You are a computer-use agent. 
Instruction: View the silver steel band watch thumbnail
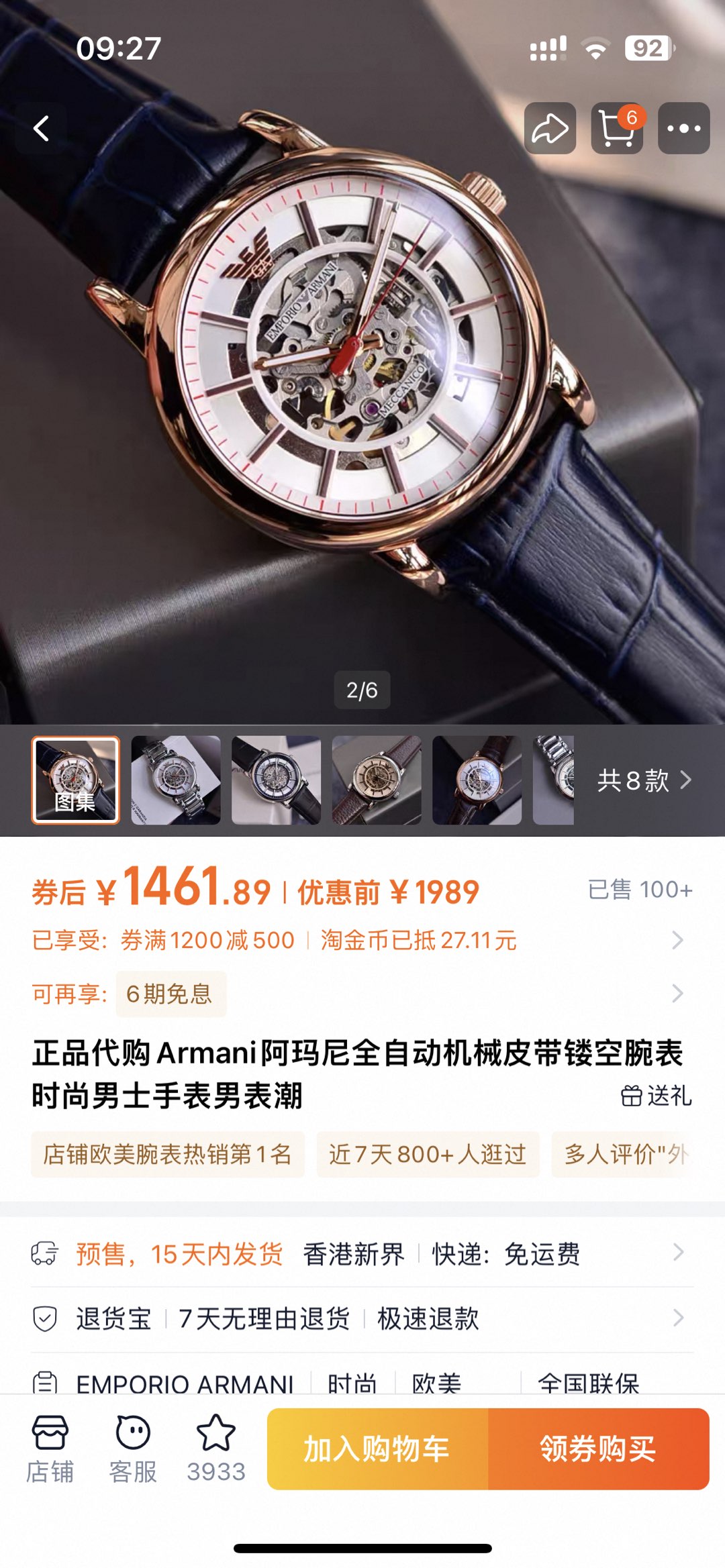176,780
